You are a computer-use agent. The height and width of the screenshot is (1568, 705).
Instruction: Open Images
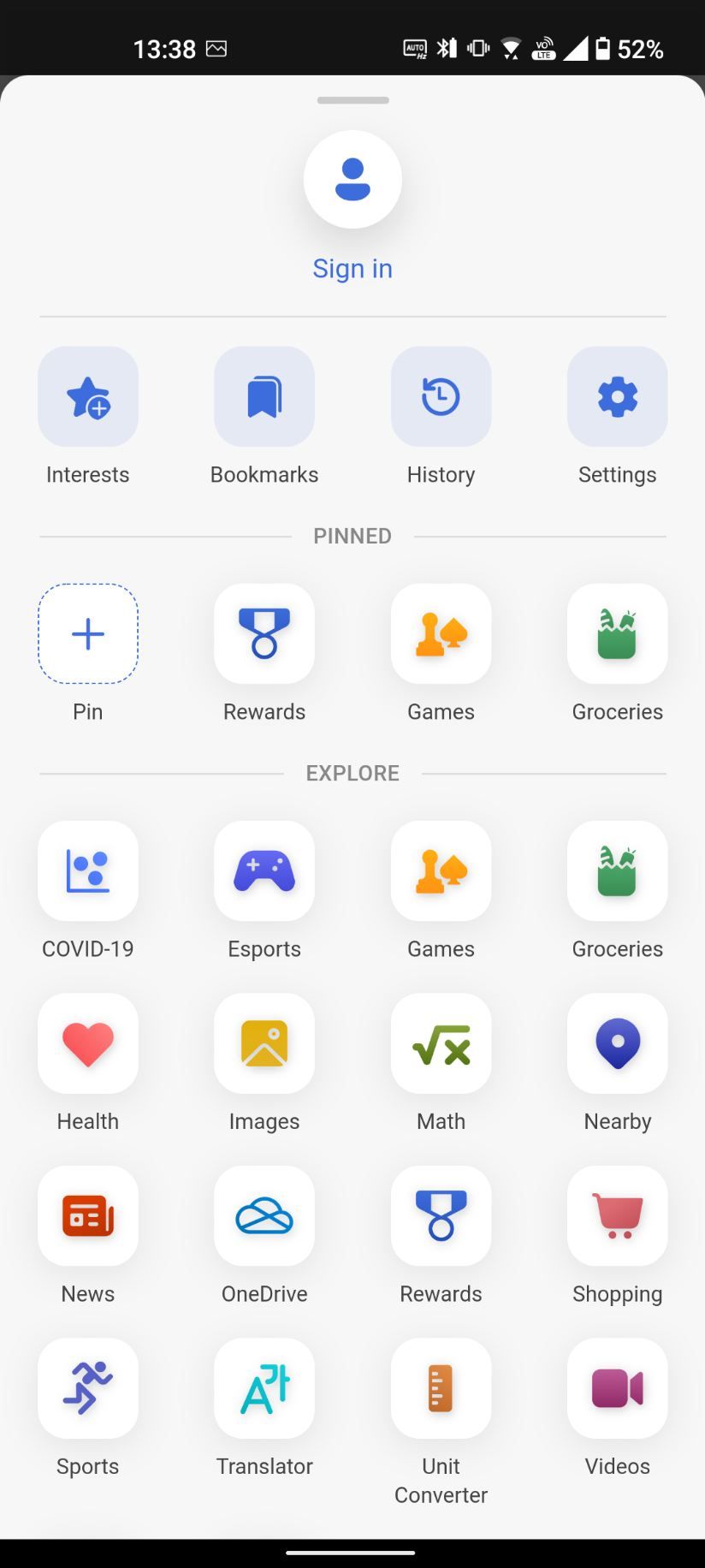click(264, 1044)
